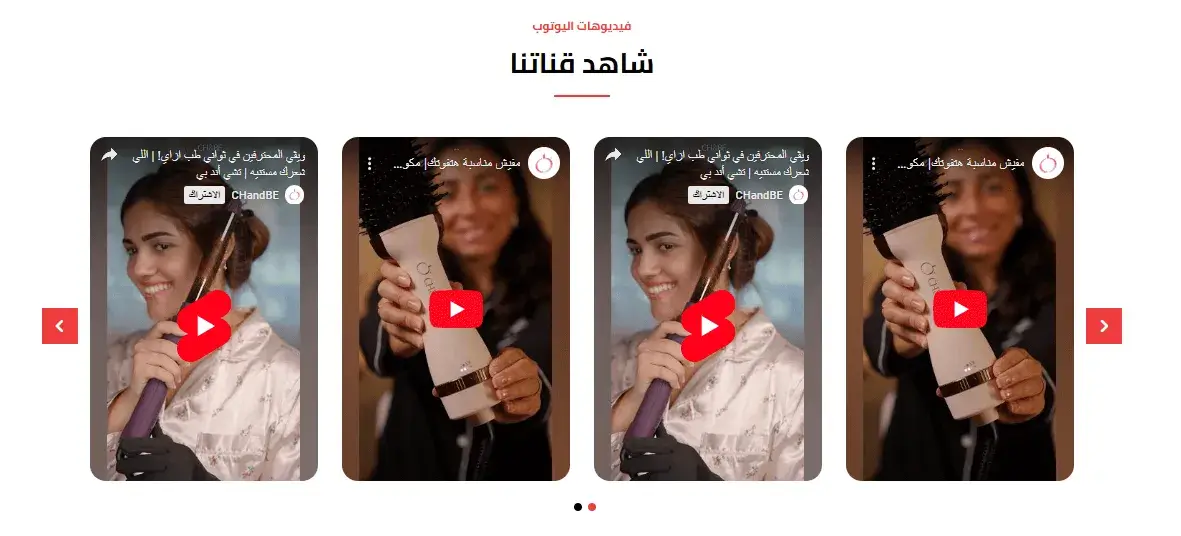Viewport: 1181px width, 536px height.
Task: Select the black carousel page dot
Action: point(578,507)
